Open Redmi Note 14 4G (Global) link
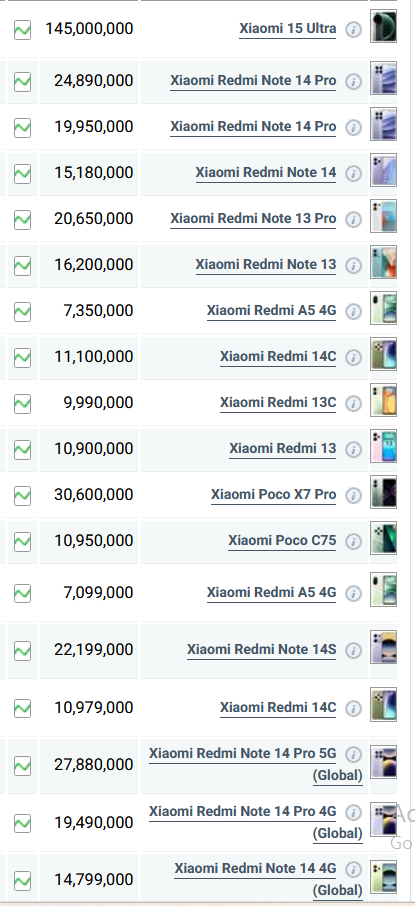 pyautogui.click(x=268, y=879)
